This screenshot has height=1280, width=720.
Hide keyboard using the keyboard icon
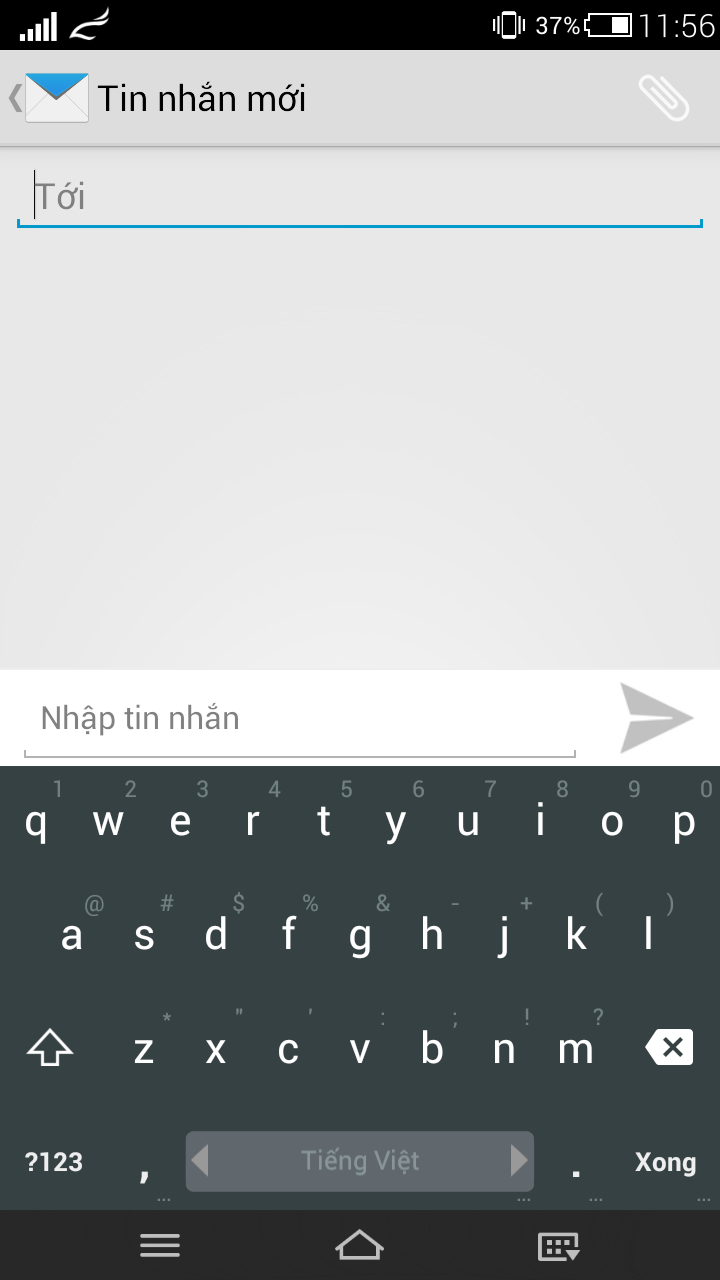coord(559,1246)
